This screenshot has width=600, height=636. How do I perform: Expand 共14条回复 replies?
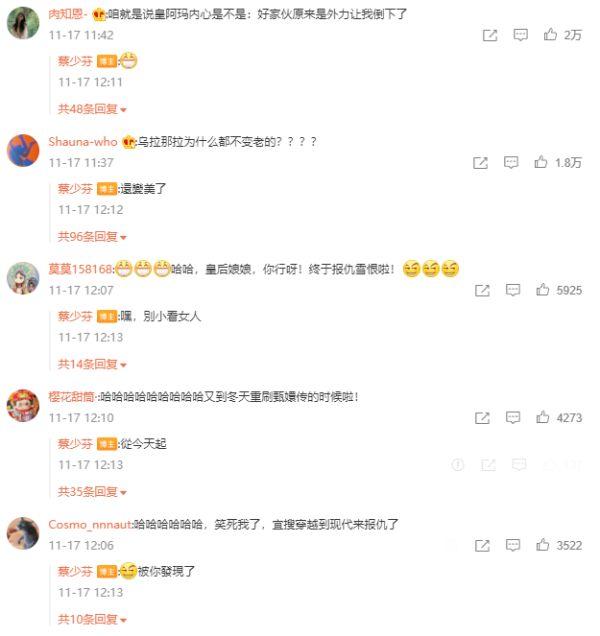coord(92,364)
